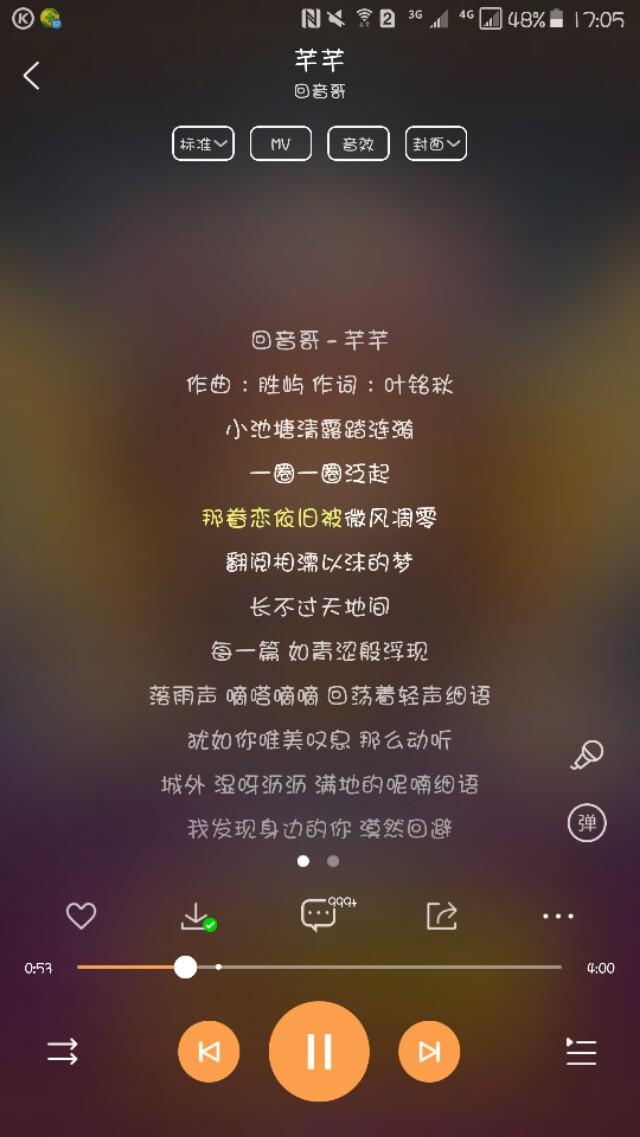Tap the microphone karaoke icon

pyautogui.click(x=587, y=755)
